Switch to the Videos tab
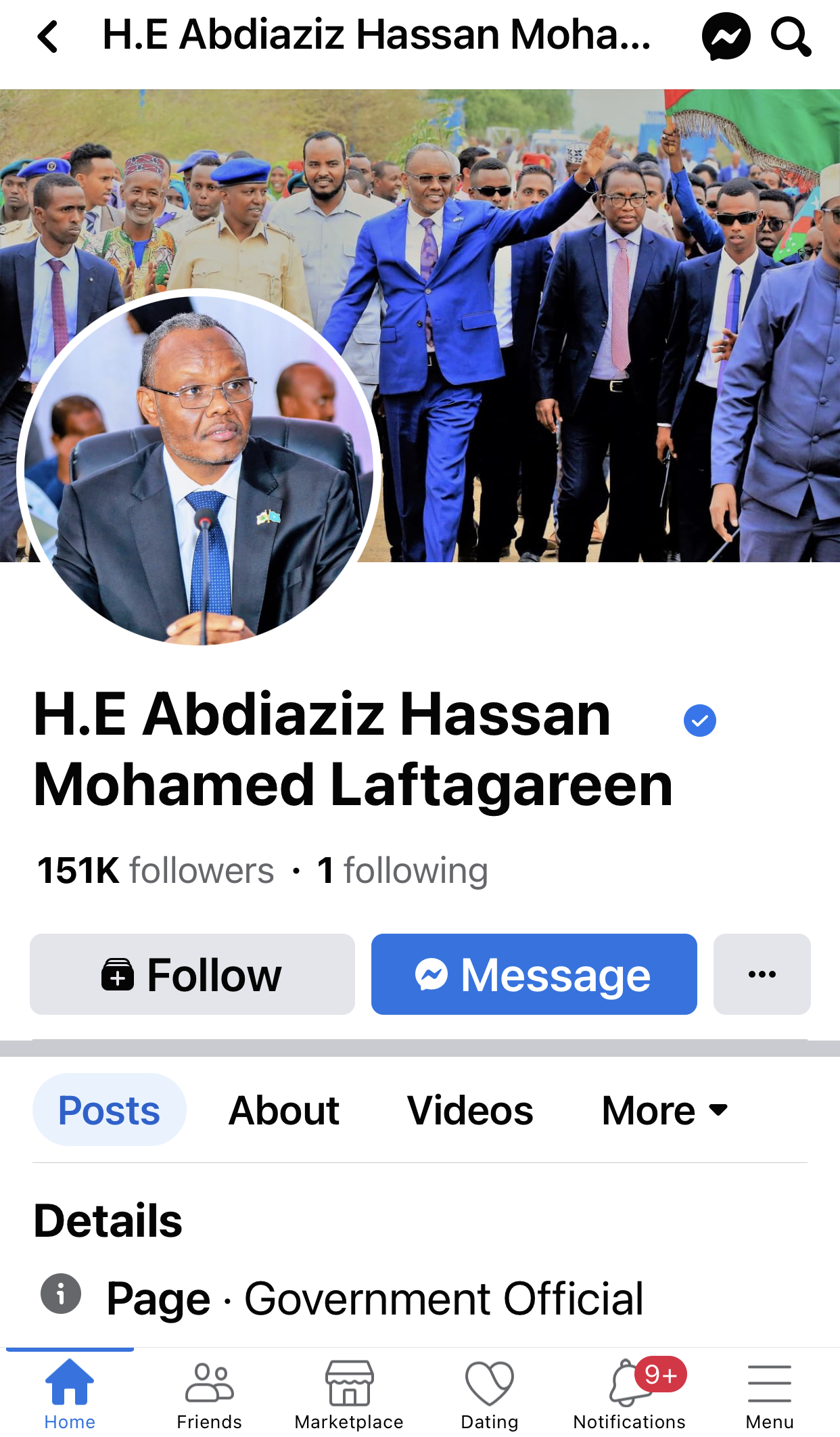This screenshot has width=840, height=1437. [470, 1110]
